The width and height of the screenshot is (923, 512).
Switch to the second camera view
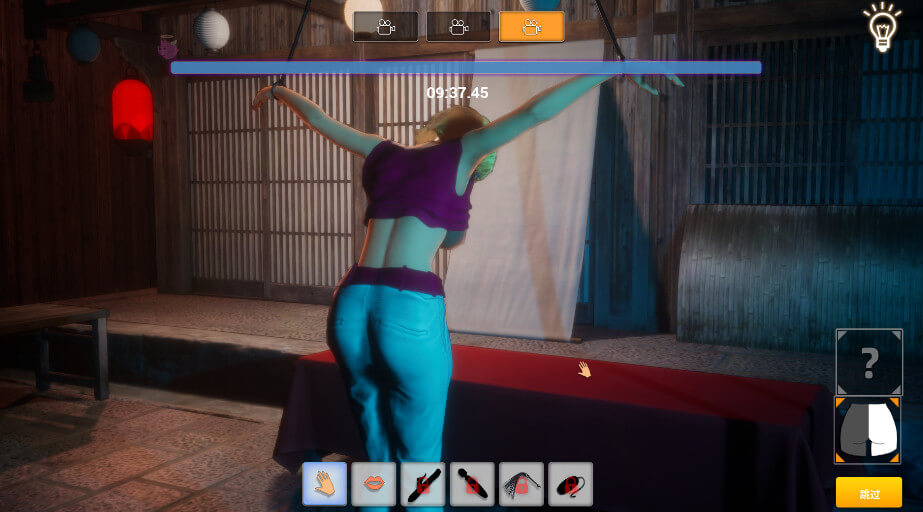coord(458,27)
